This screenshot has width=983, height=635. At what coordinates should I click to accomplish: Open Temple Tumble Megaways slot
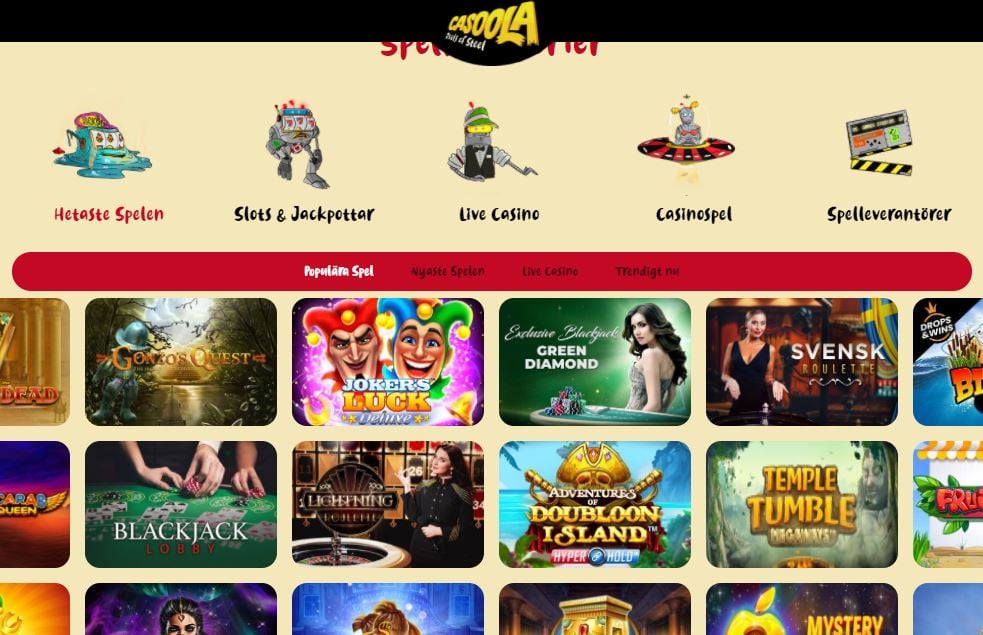[x=802, y=505]
